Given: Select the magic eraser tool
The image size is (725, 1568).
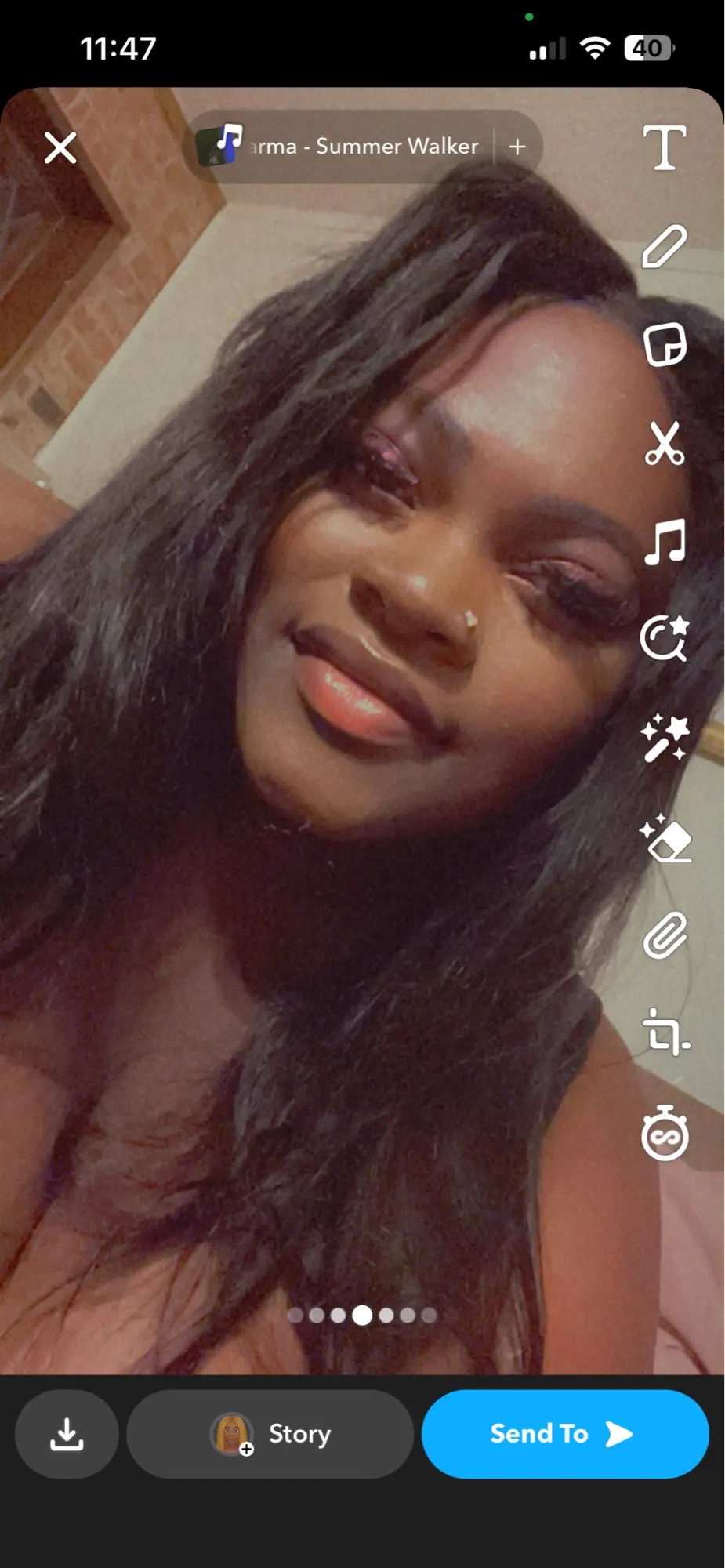Looking at the screenshot, I should (x=665, y=837).
